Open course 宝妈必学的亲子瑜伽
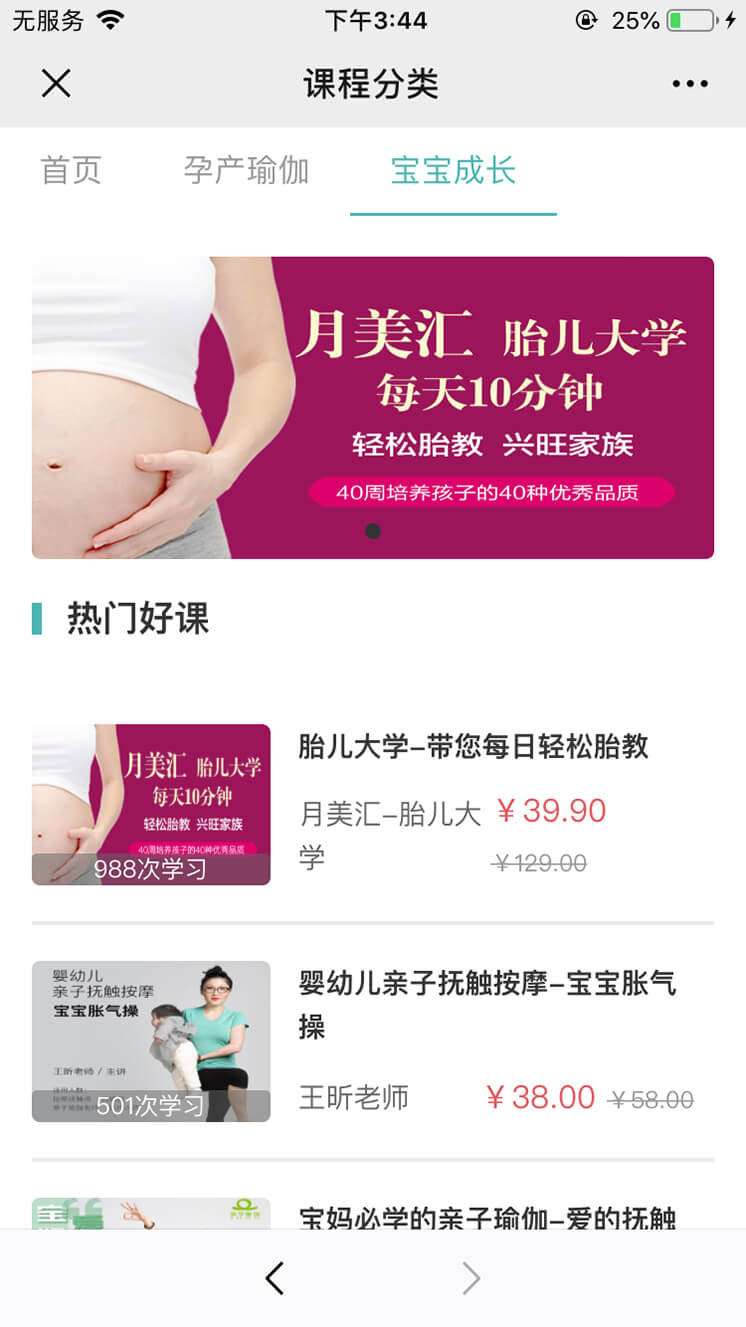746x1327 pixels. pos(487,1217)
